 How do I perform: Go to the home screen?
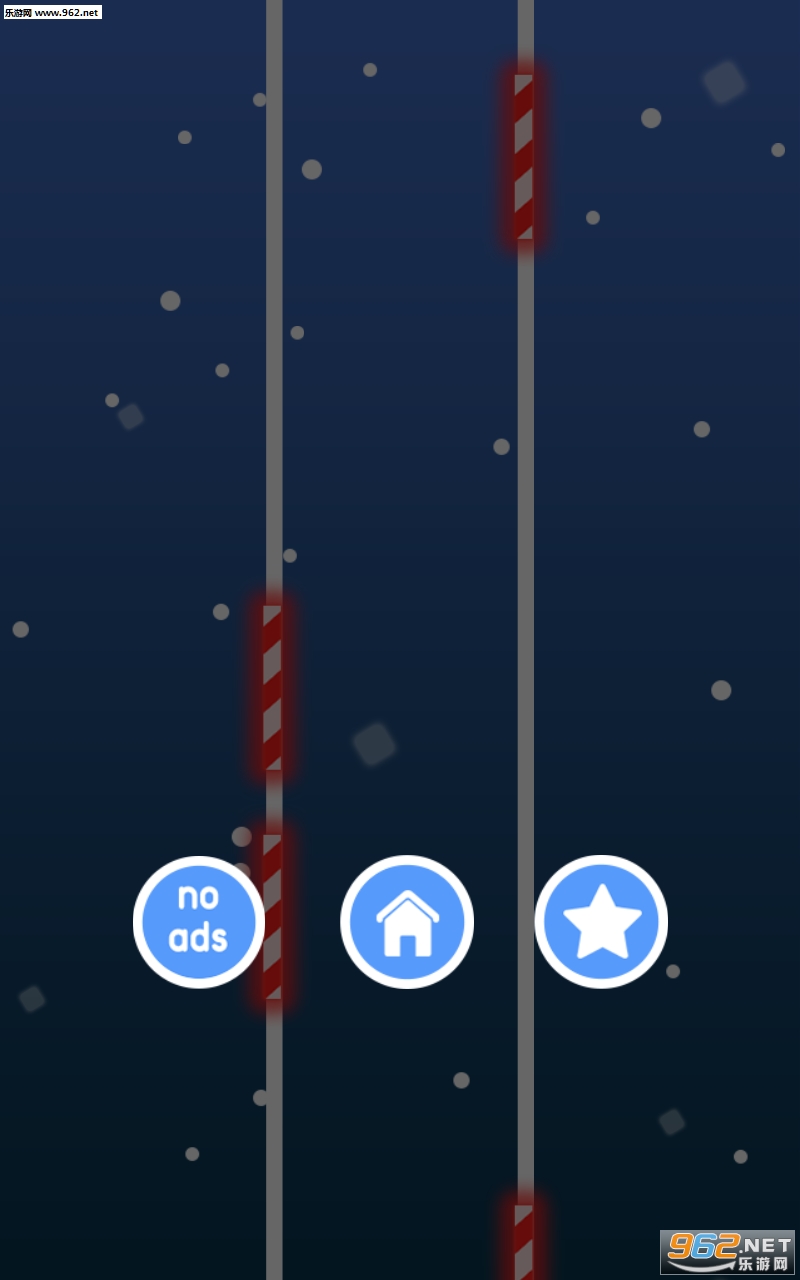coord(407,922)
